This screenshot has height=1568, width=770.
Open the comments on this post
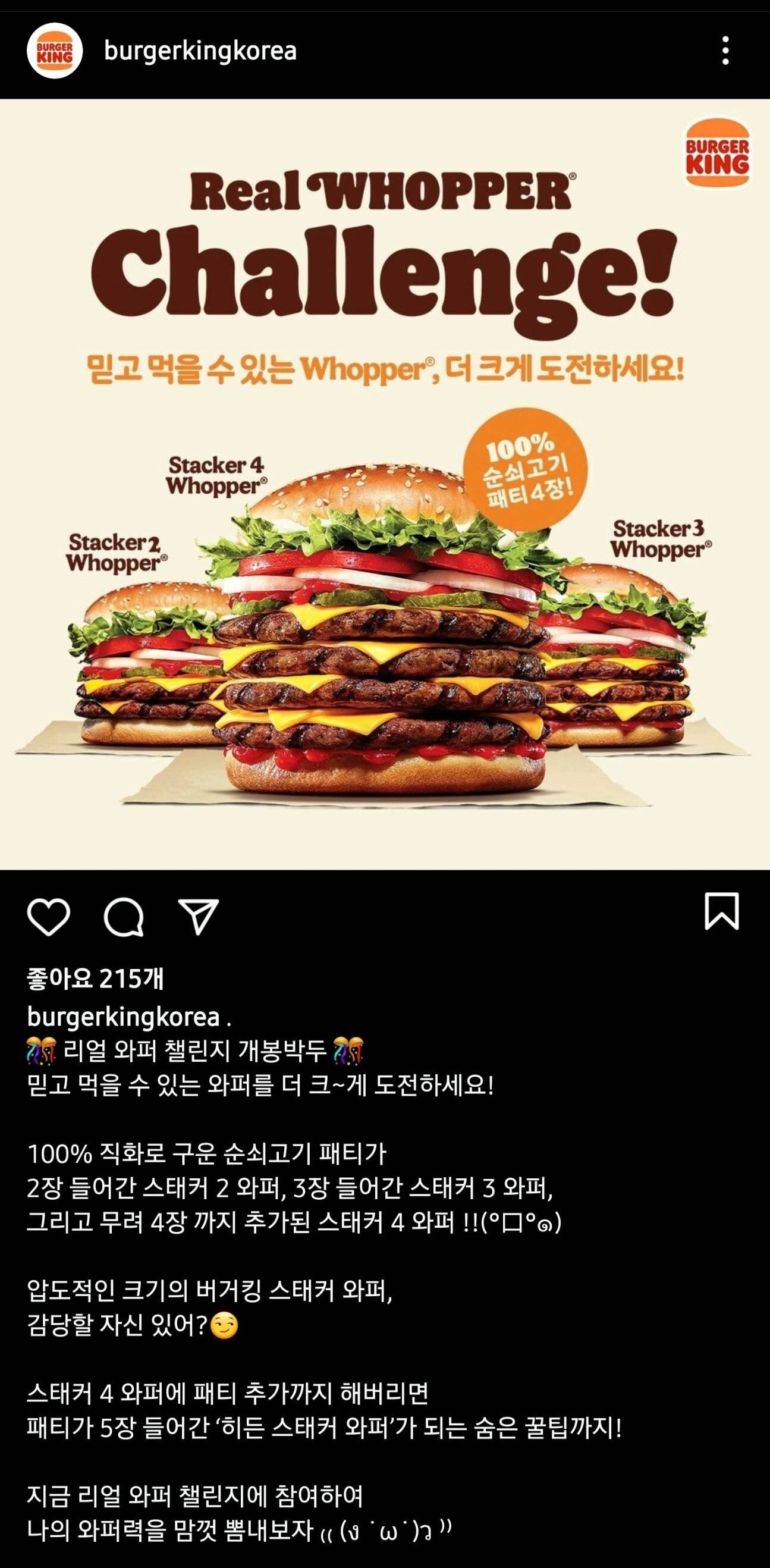[x=124, y=916]
